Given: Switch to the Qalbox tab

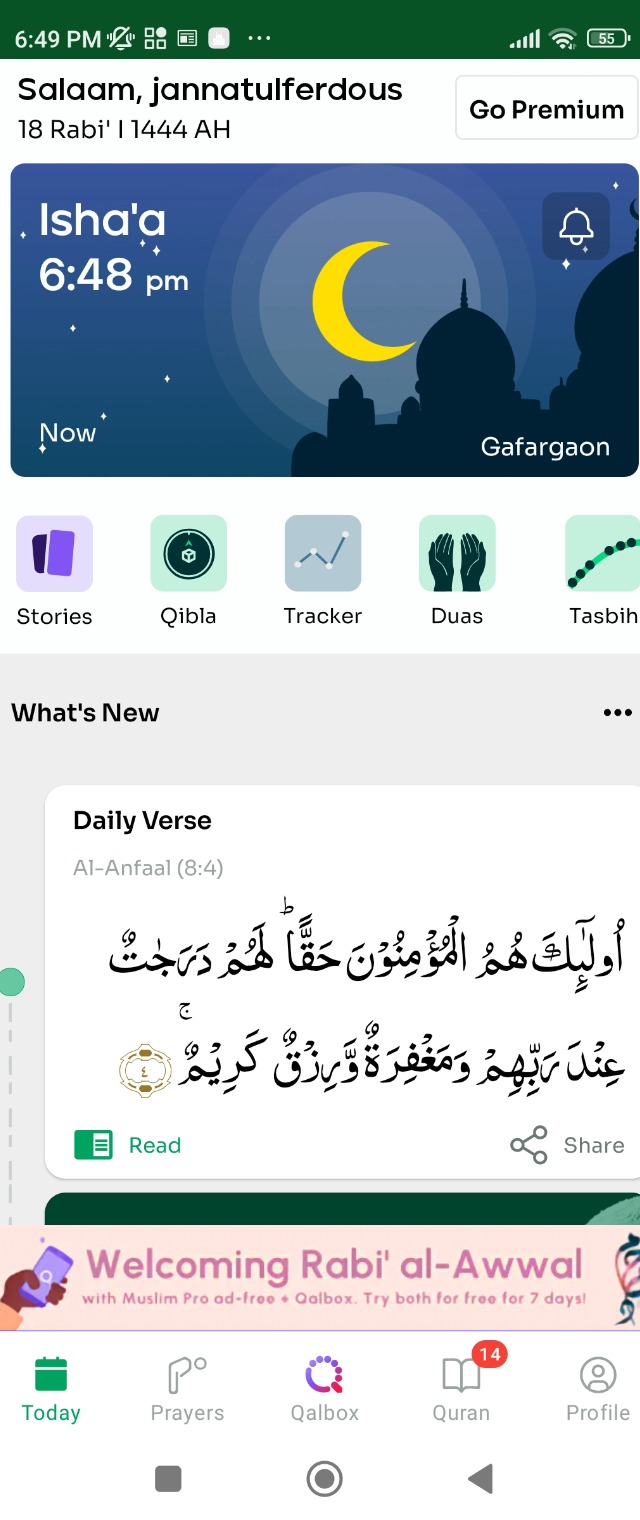Looking at the screenshot, I should 324,1388.
